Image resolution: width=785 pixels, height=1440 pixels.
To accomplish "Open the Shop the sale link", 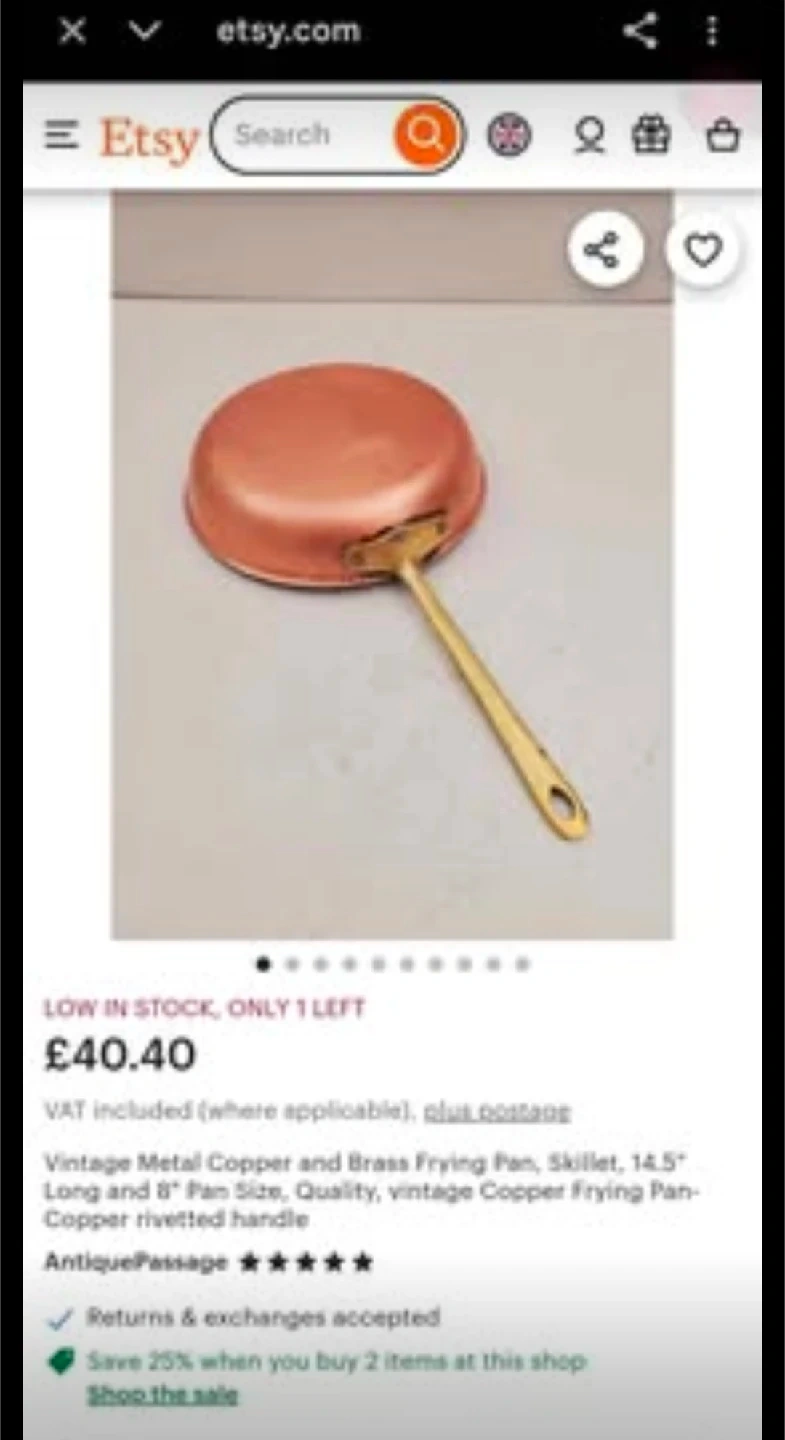I will point(162,1394).
